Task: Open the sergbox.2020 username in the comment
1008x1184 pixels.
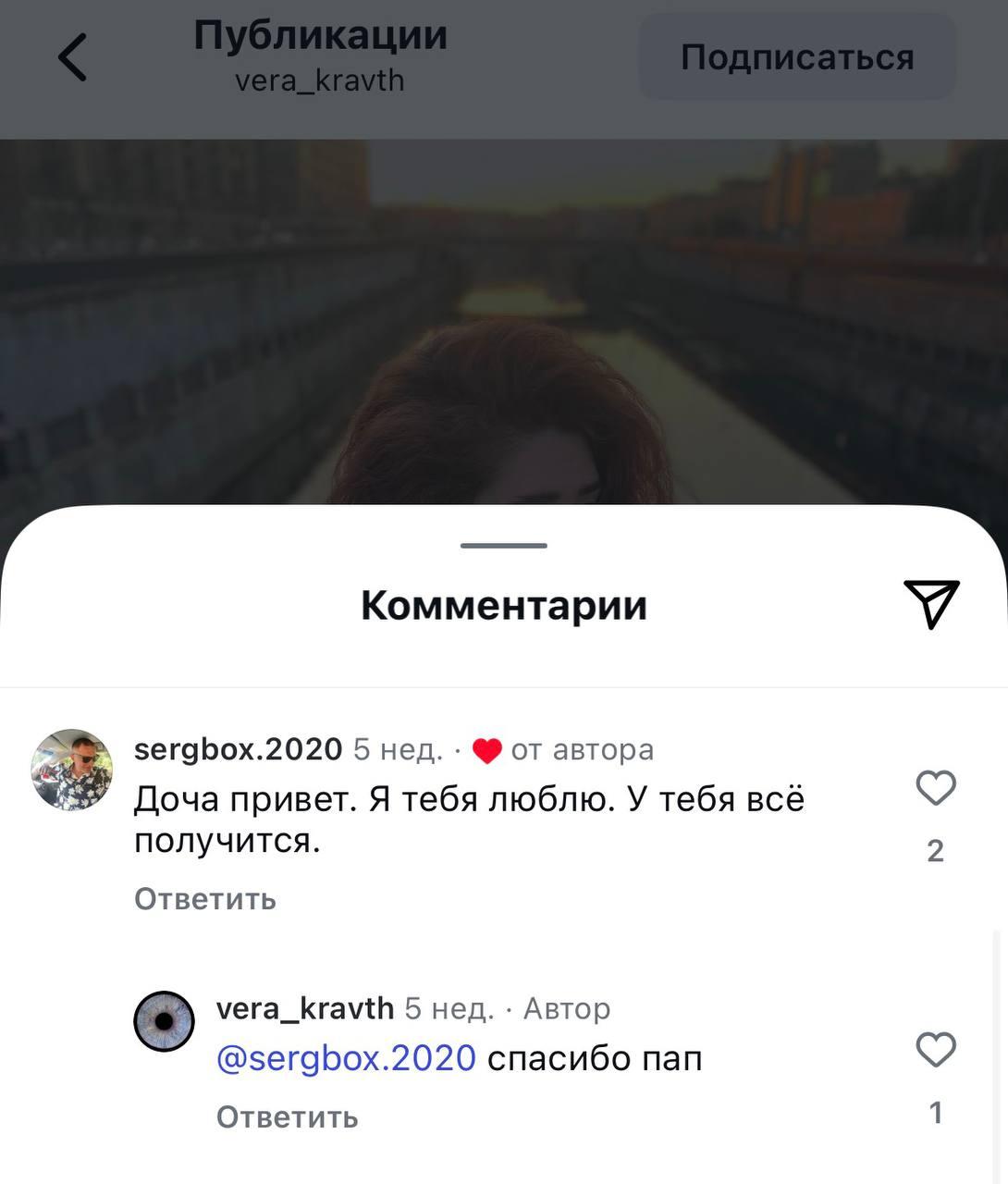Action: coord(238,749)
